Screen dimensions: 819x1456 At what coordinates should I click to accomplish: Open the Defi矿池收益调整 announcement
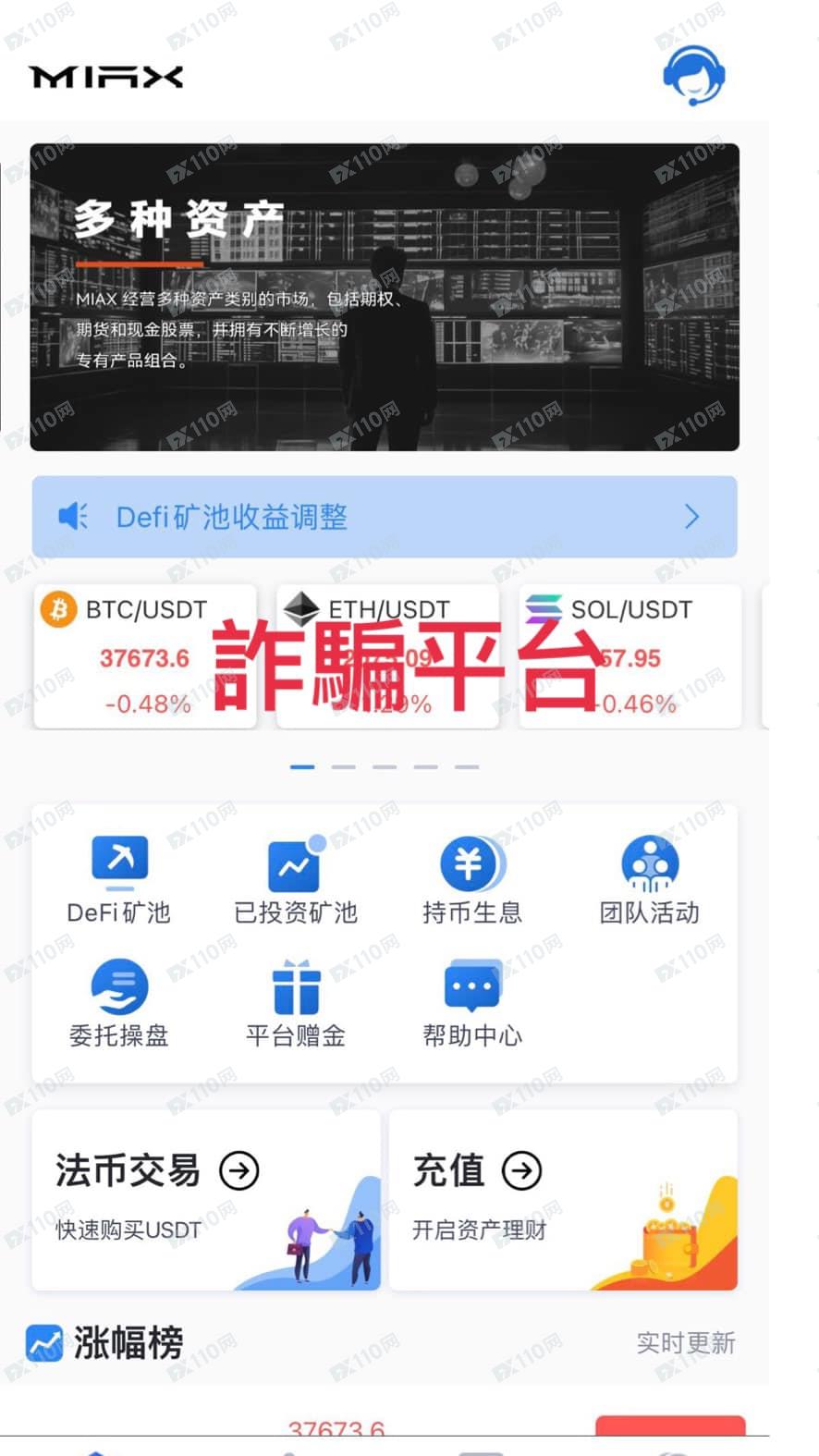[385, 517]
